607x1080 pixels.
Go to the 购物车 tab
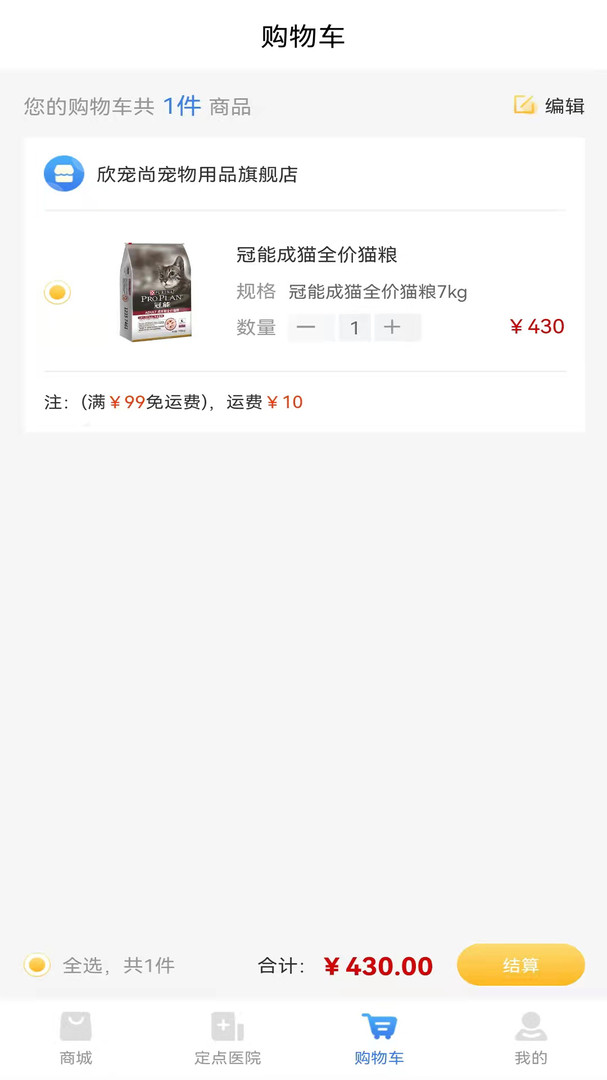pos(379,1038)
